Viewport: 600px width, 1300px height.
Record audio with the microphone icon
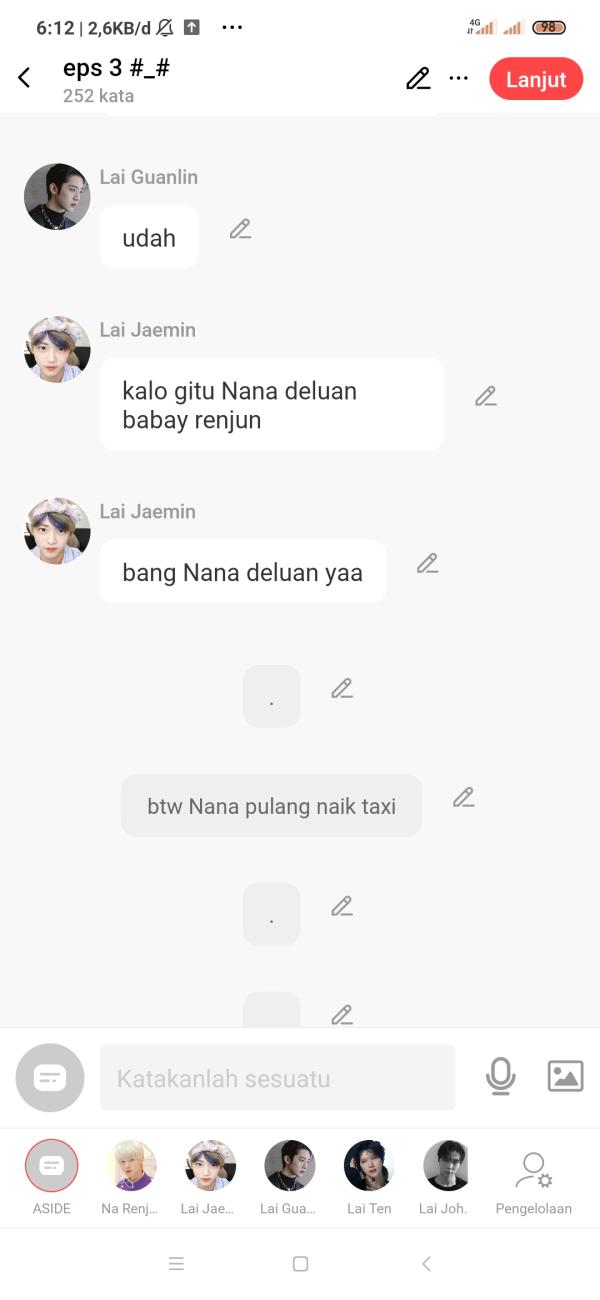point(500,1076)
